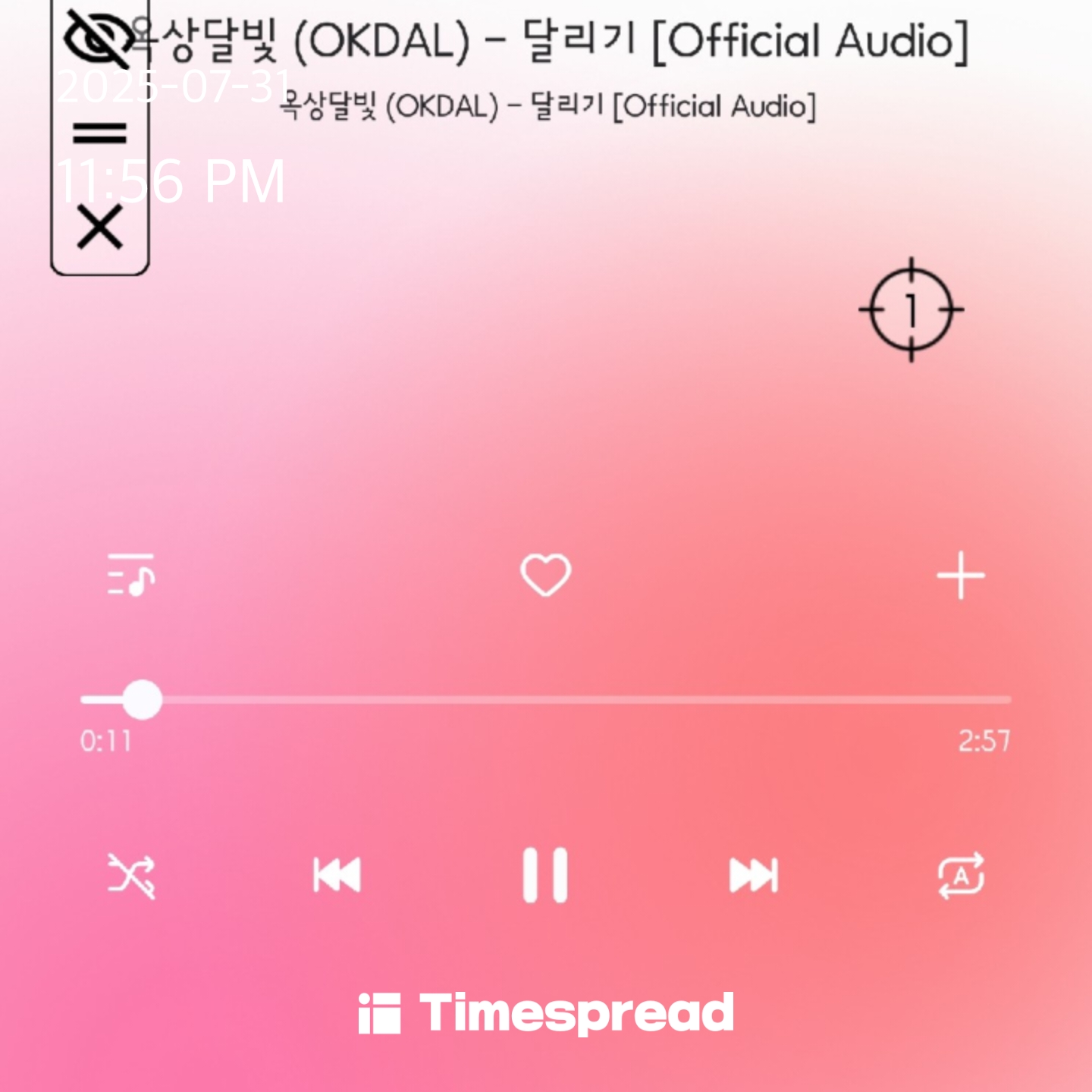
Task: Change the repeat mode
Action: click(x=961, y=875)
